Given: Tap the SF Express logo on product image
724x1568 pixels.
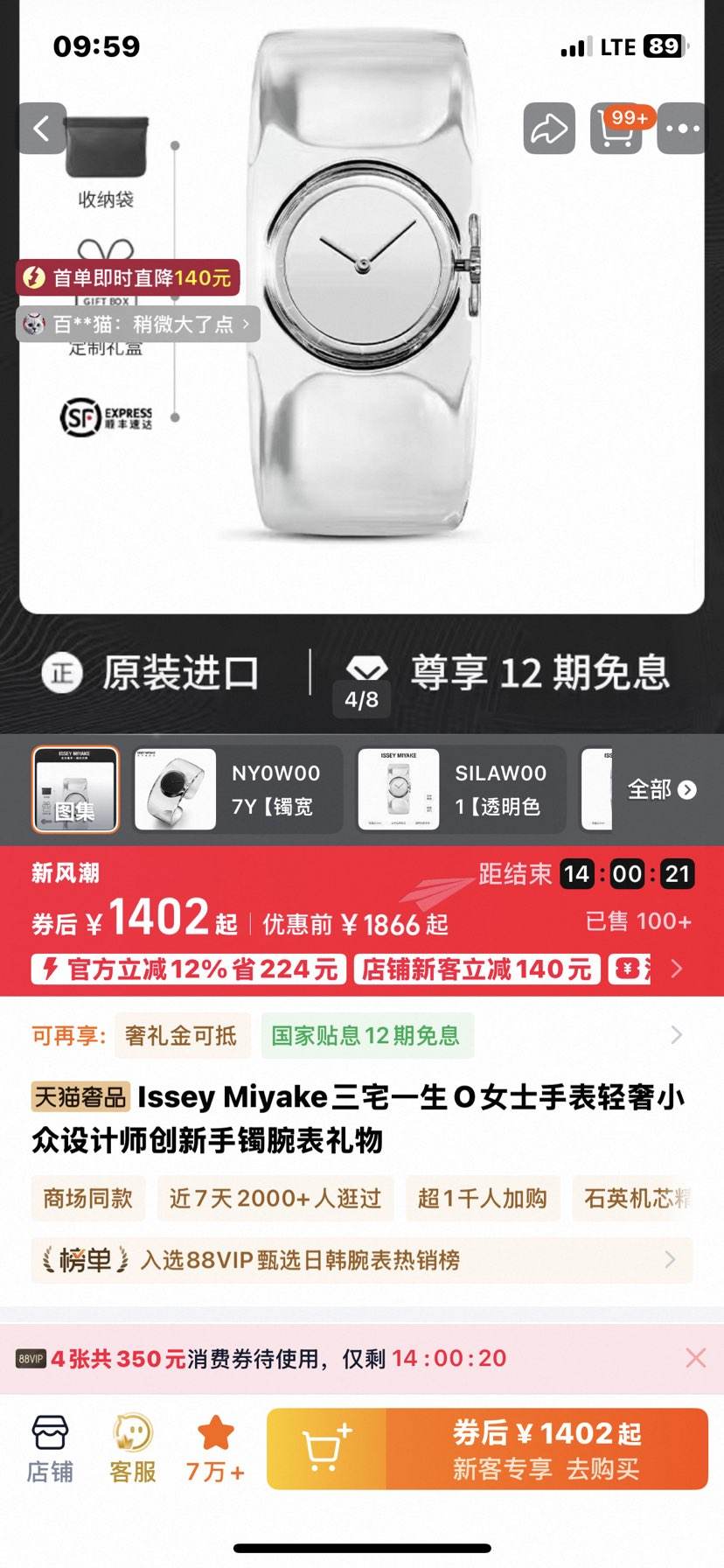Looking at the screenshot, I should coord(105,417).
